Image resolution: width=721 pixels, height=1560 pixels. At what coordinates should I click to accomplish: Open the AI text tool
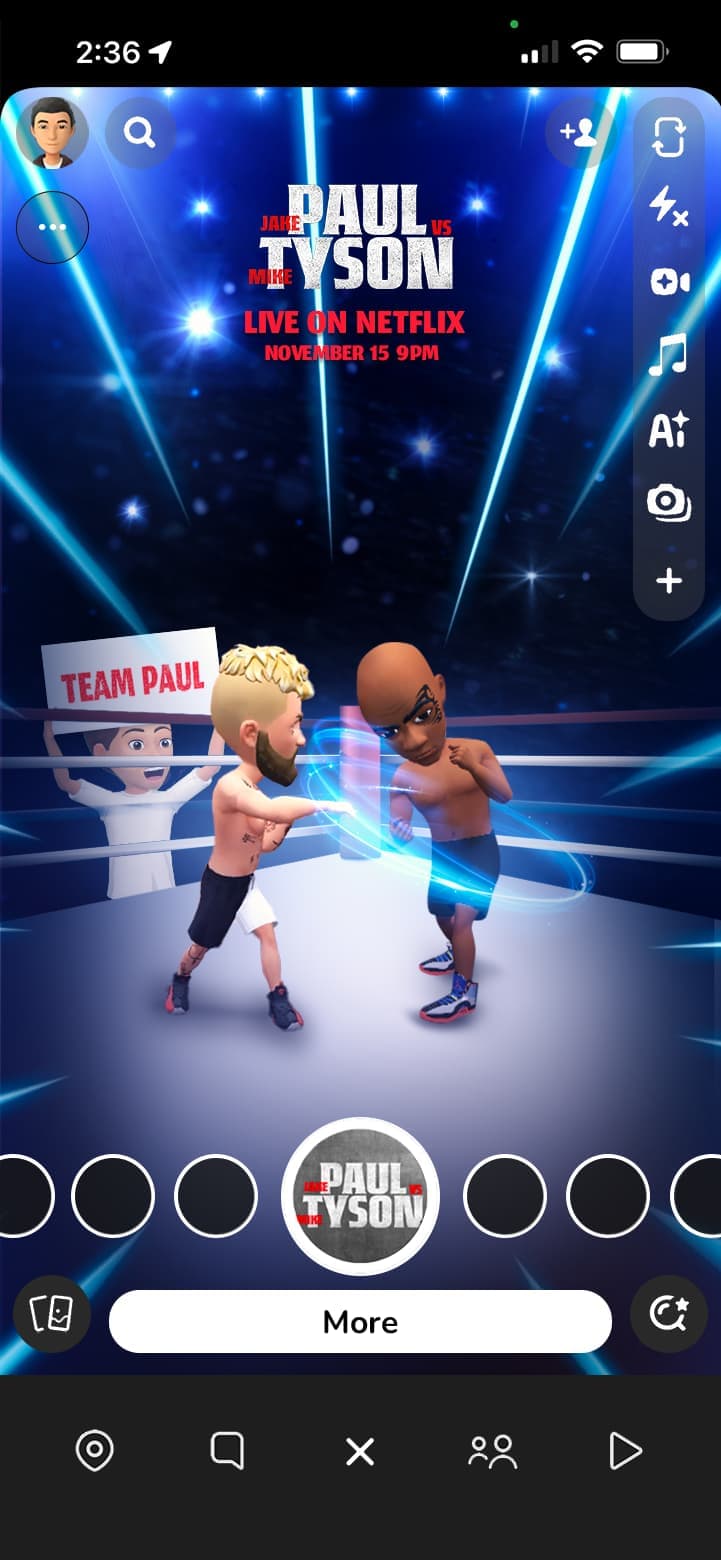click(668, 429)
